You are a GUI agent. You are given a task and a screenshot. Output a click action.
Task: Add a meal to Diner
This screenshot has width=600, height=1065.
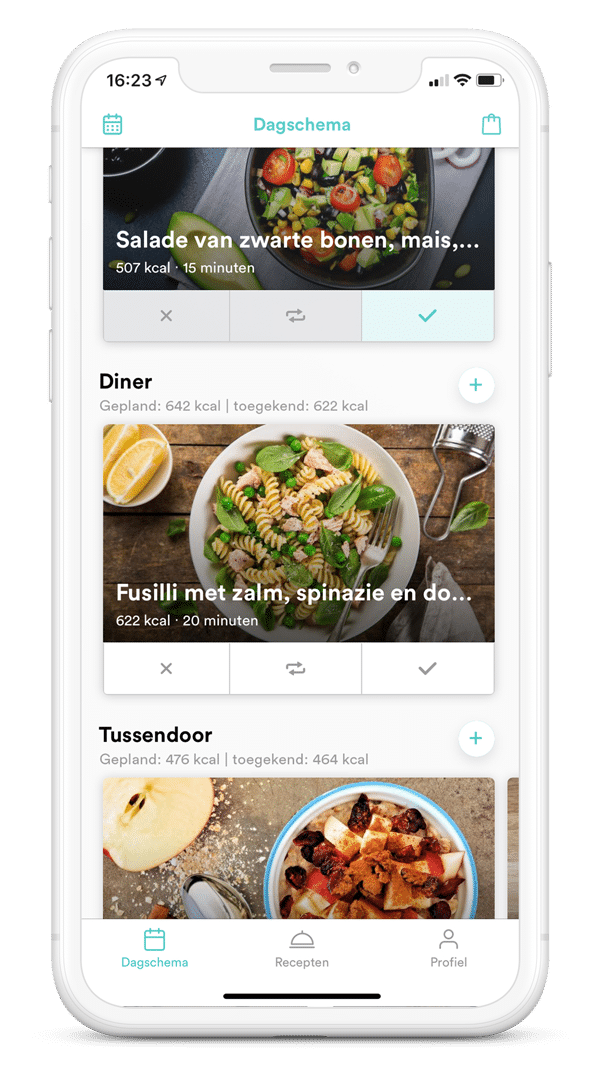[x=476, y=385]
